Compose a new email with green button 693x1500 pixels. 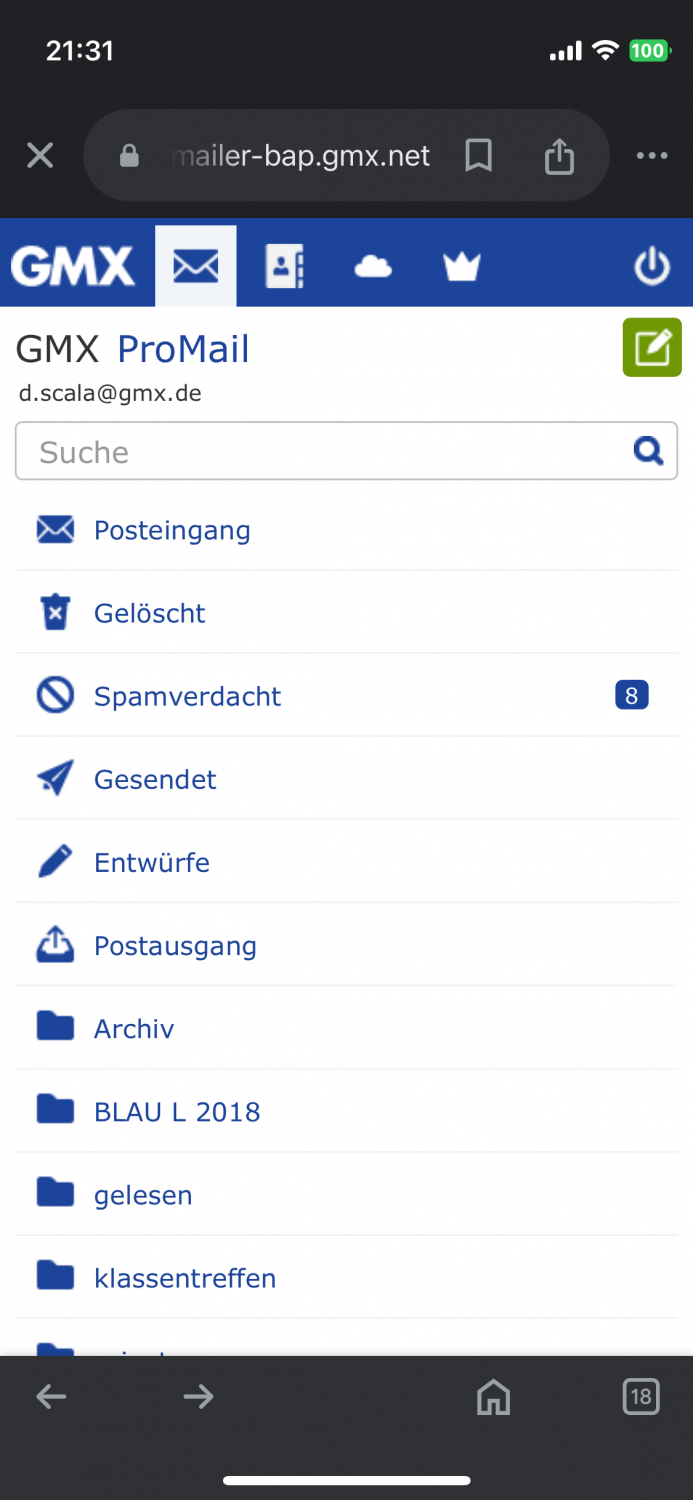652,347
